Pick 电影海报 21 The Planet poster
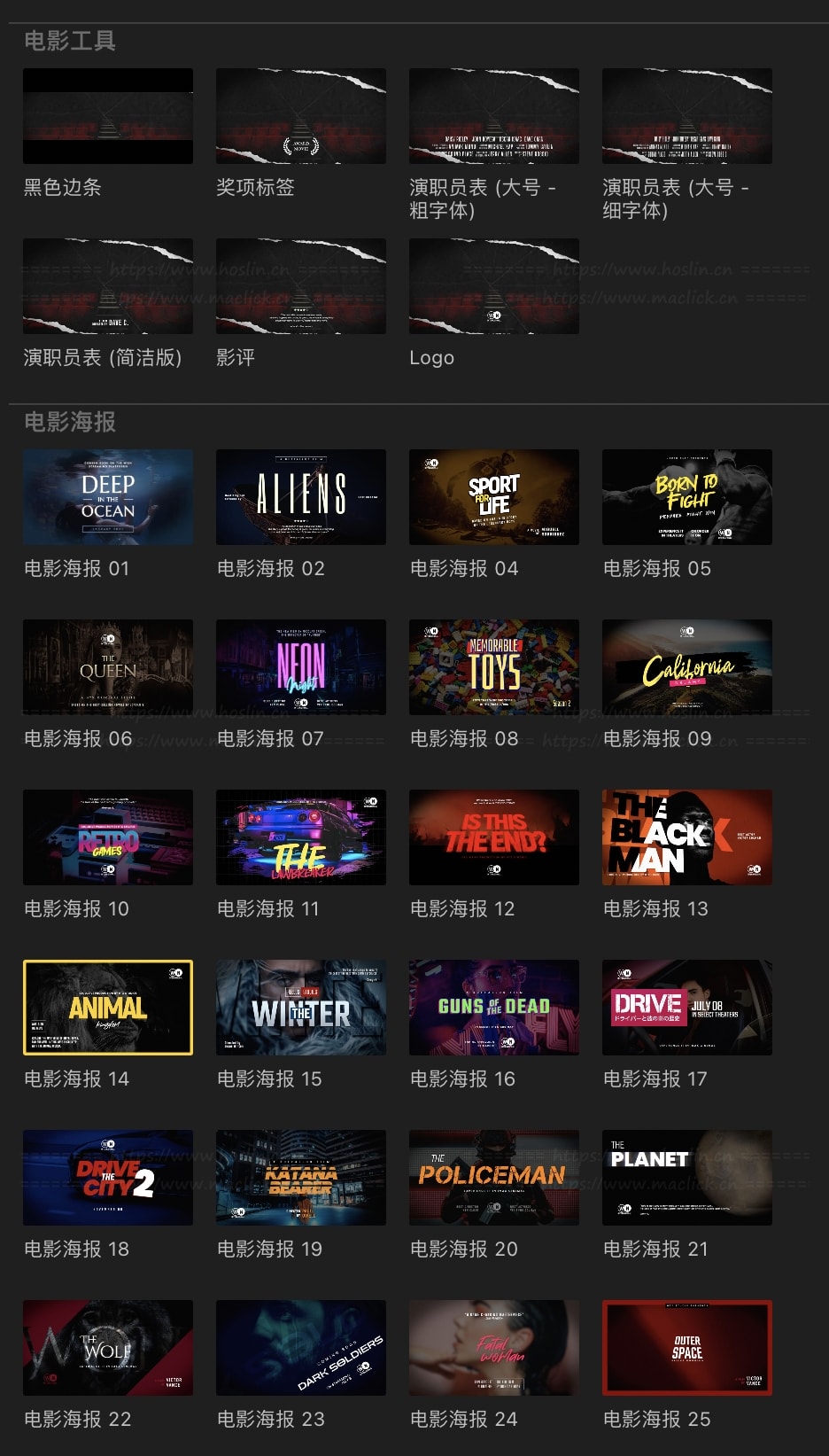 [687, 1178]
